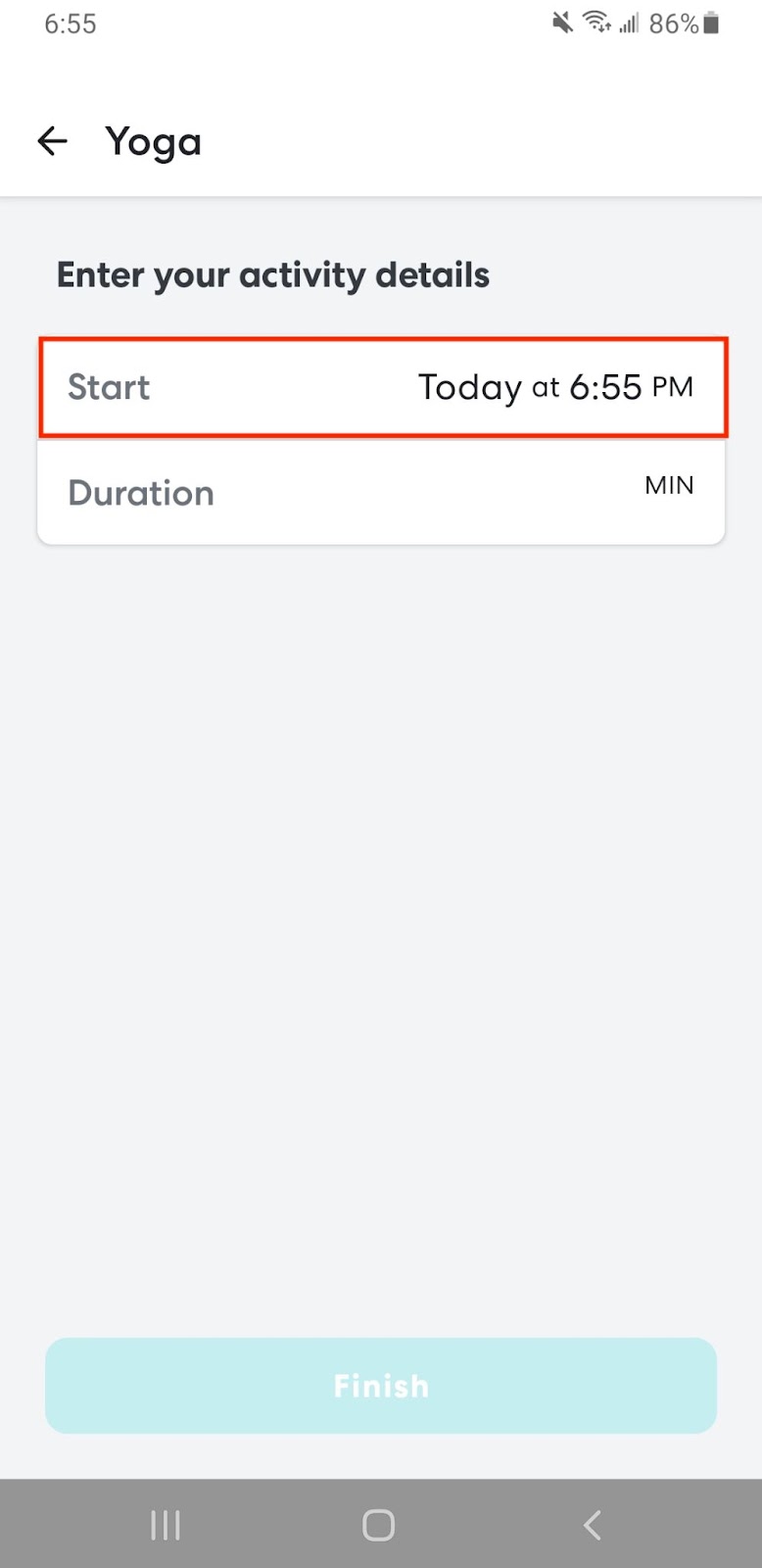Go back from the Yoga screen
762x1568 pixels.
click(x=52, y=142)
